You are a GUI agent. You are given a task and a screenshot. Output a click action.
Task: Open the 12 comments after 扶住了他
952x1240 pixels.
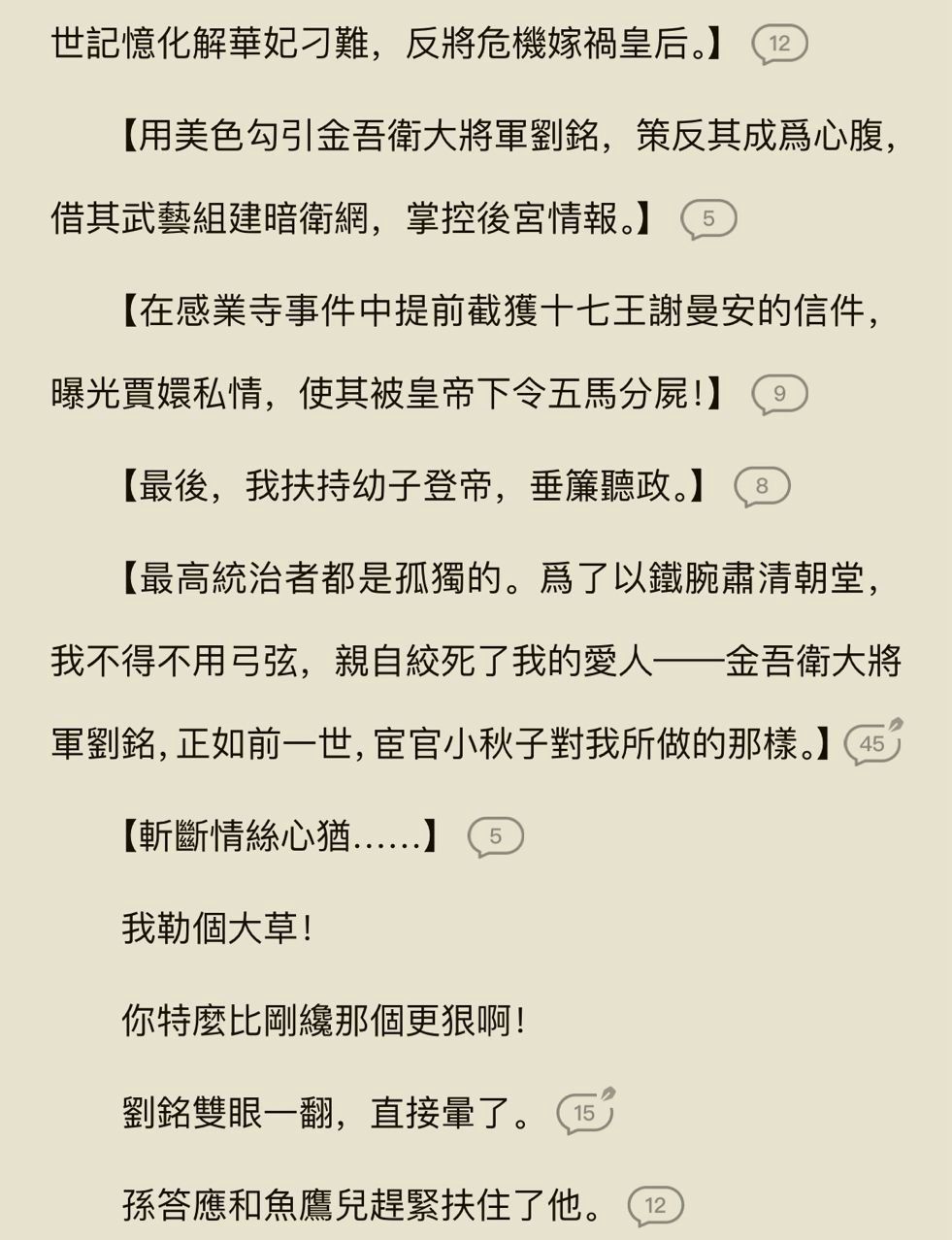656,1206
